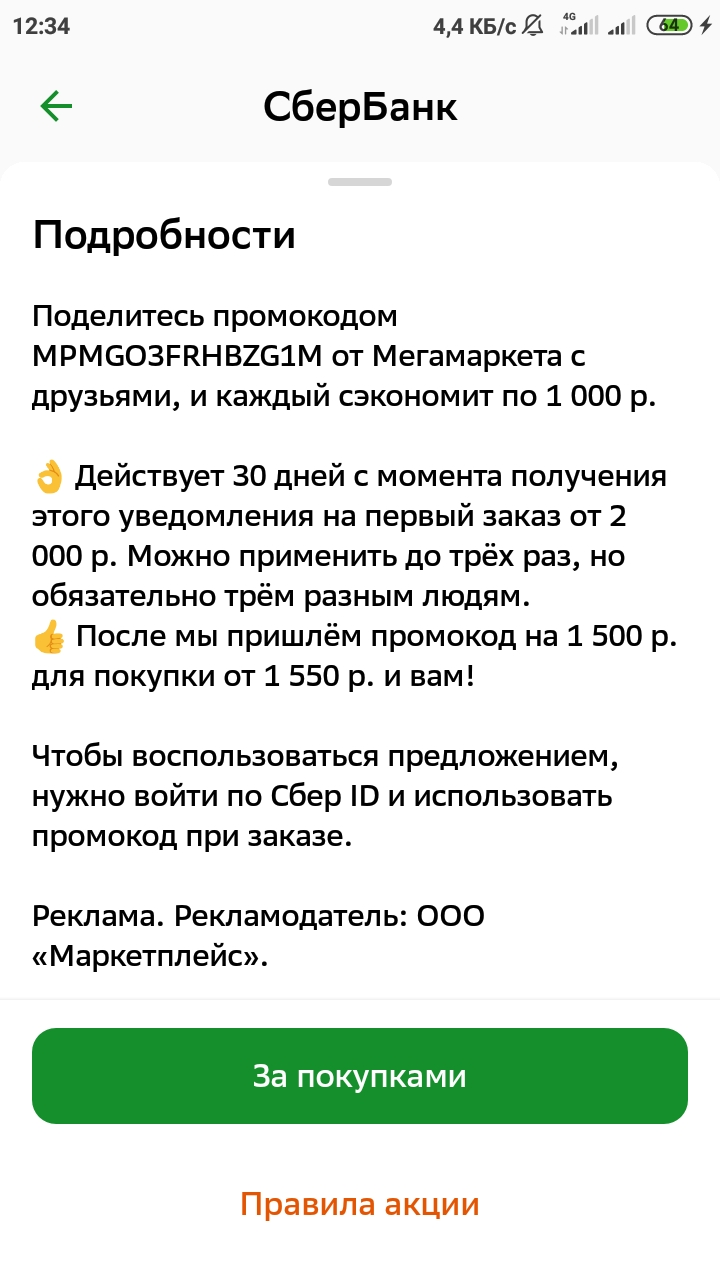Tap the bottom sheet drag handle

pyautogui.click(x=360, y=182)
